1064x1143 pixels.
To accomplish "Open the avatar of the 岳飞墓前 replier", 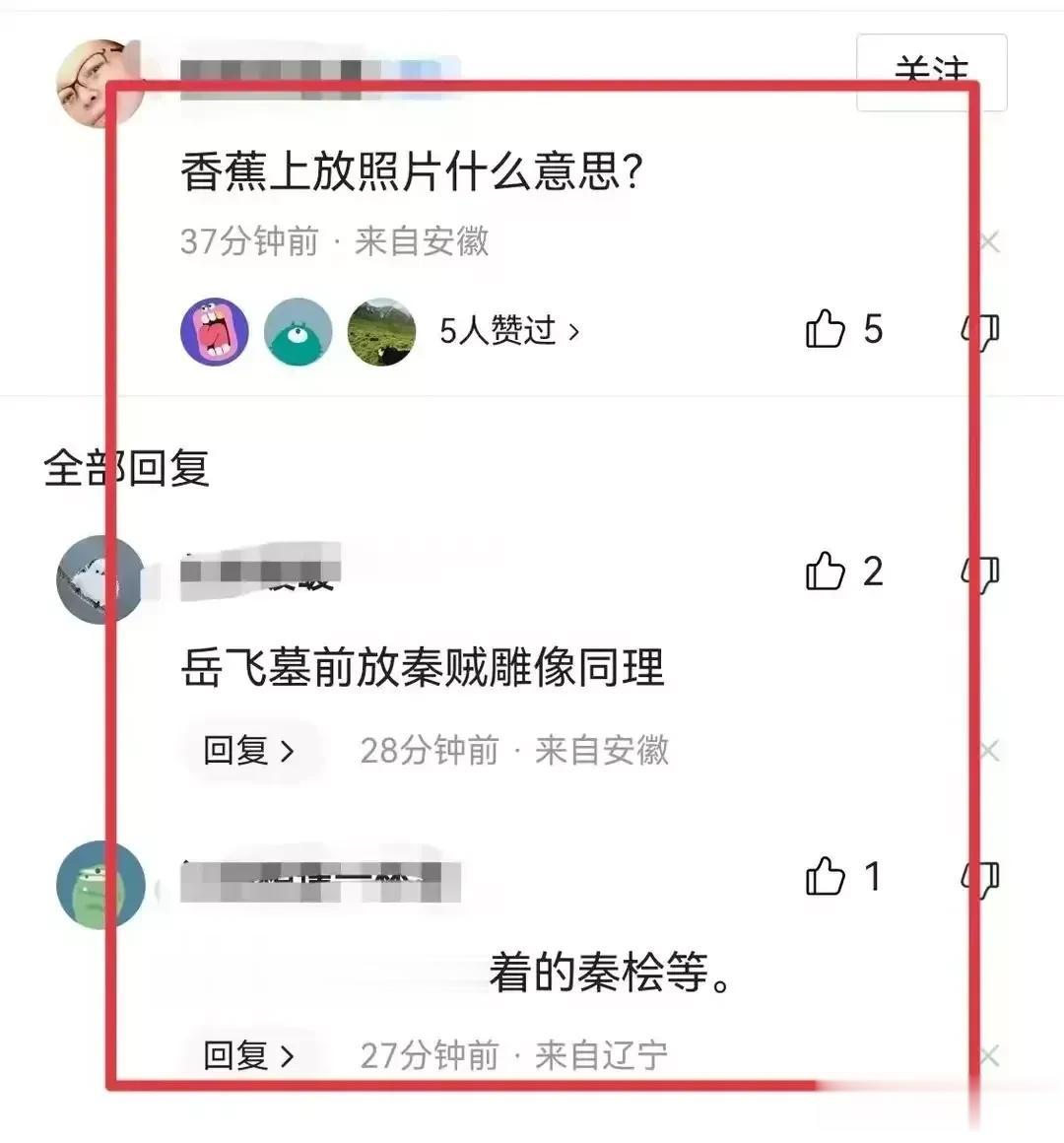I will [x=100, y=579].
